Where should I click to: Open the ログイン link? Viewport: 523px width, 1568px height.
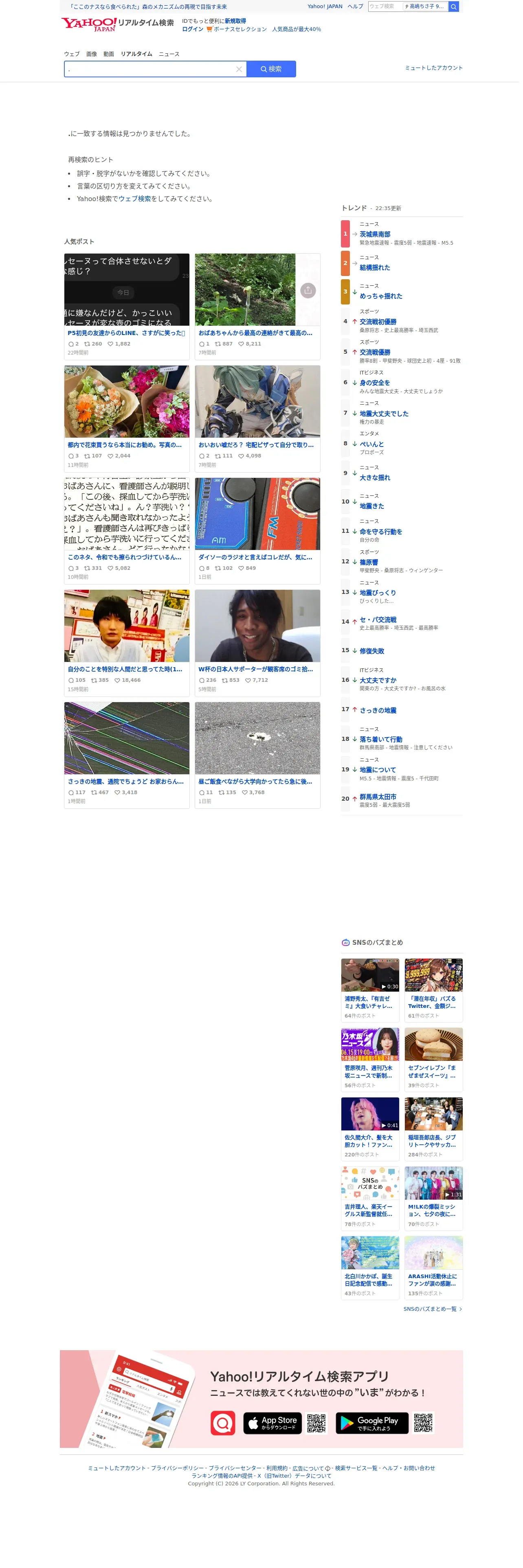[x=194, y=29]
